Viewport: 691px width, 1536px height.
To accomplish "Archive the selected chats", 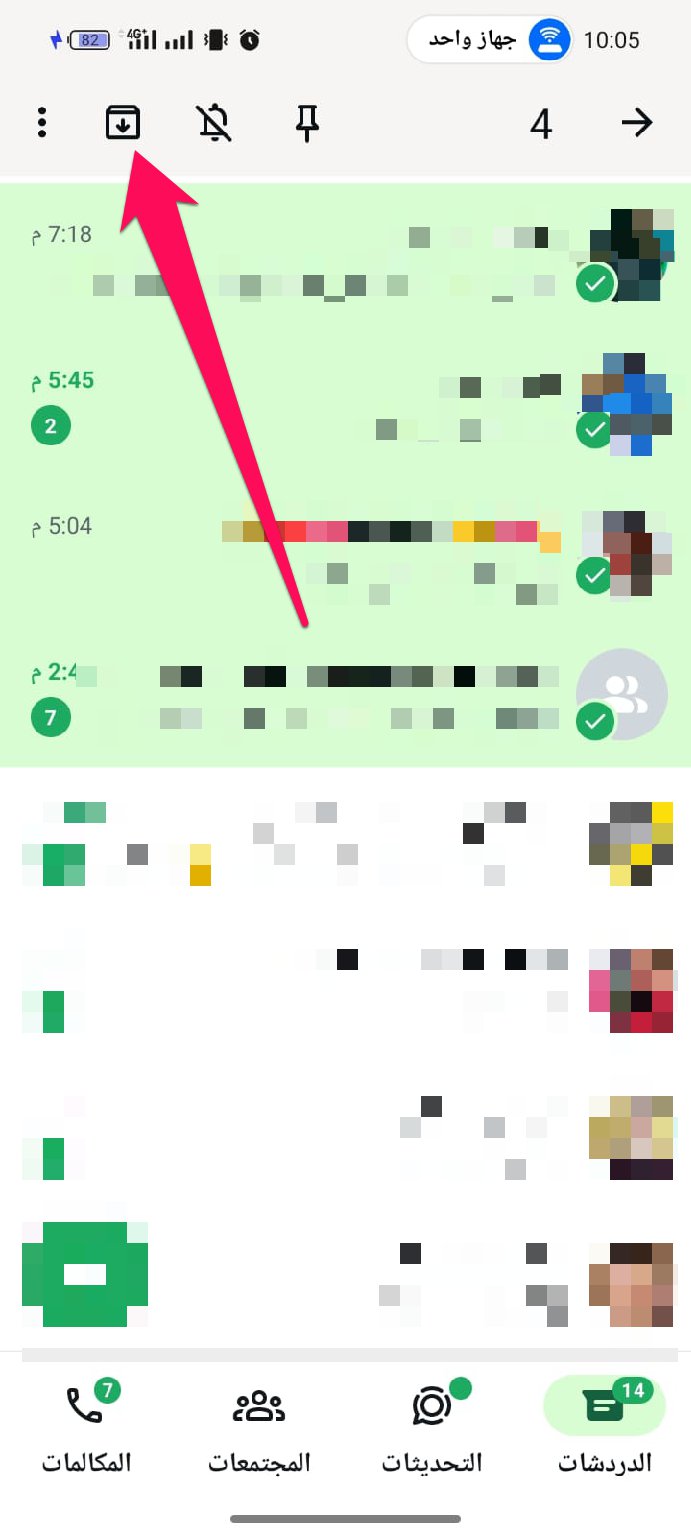I will (x=123, y=124).
